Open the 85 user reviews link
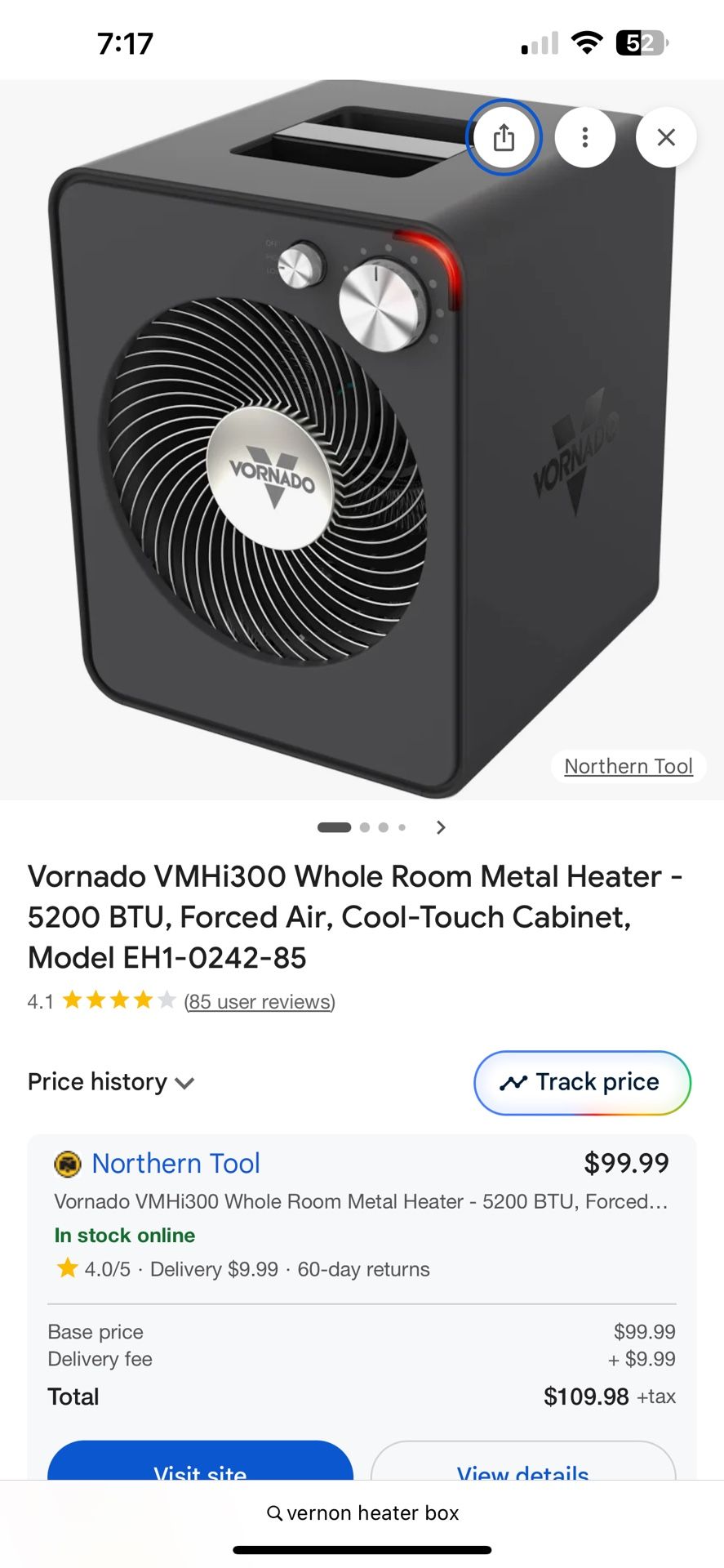The width and height of the screenshot is (724, 1568). click(260, 1001)
